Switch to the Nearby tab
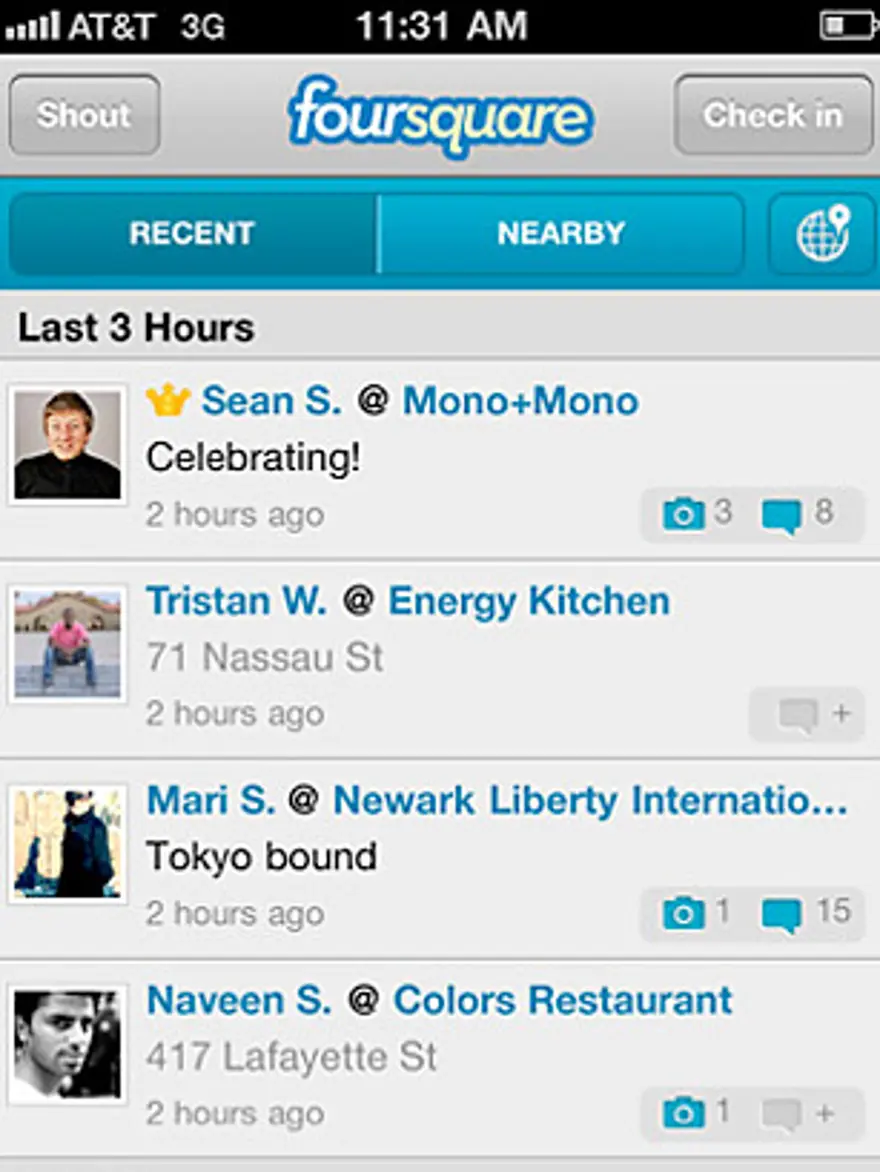 point(561,234)
